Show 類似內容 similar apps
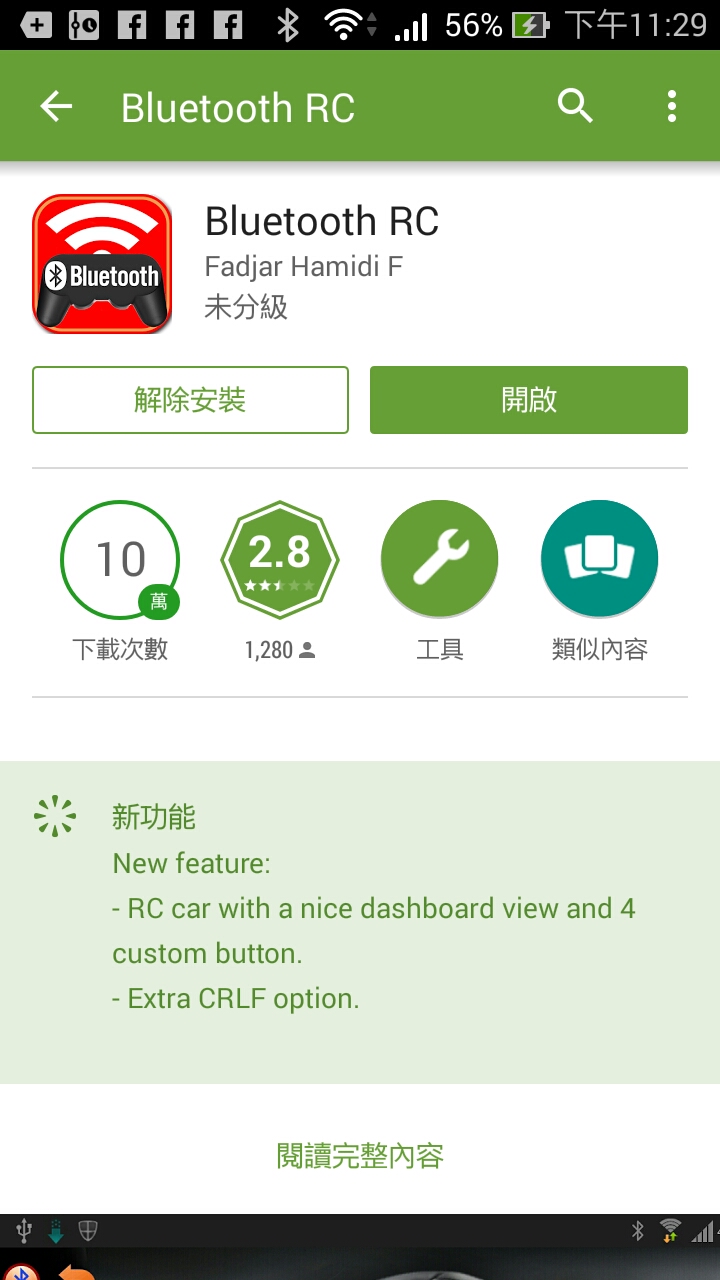This screenshot has height=1280, width=720. point(600,560)
